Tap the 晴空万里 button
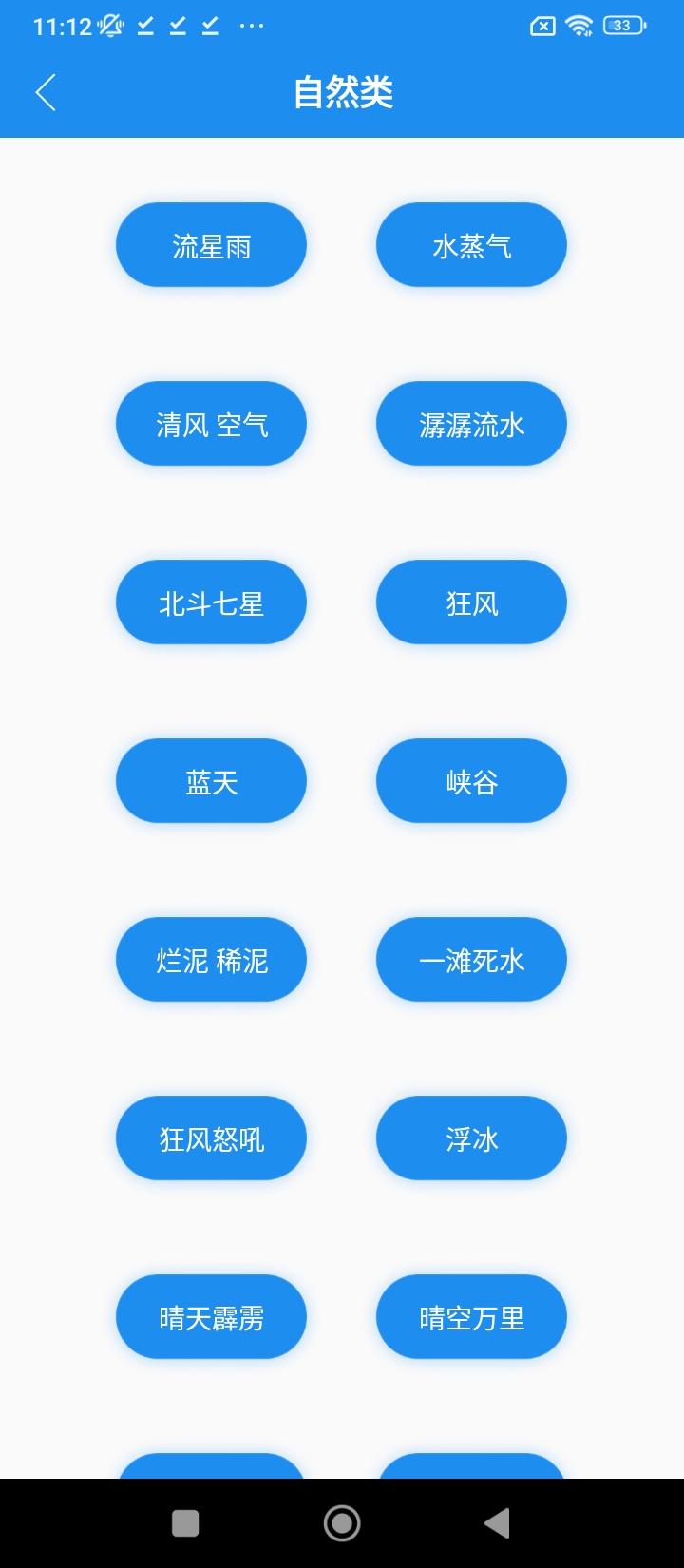The height and width of the screenshot is (1568, 684). (471, 1316)
